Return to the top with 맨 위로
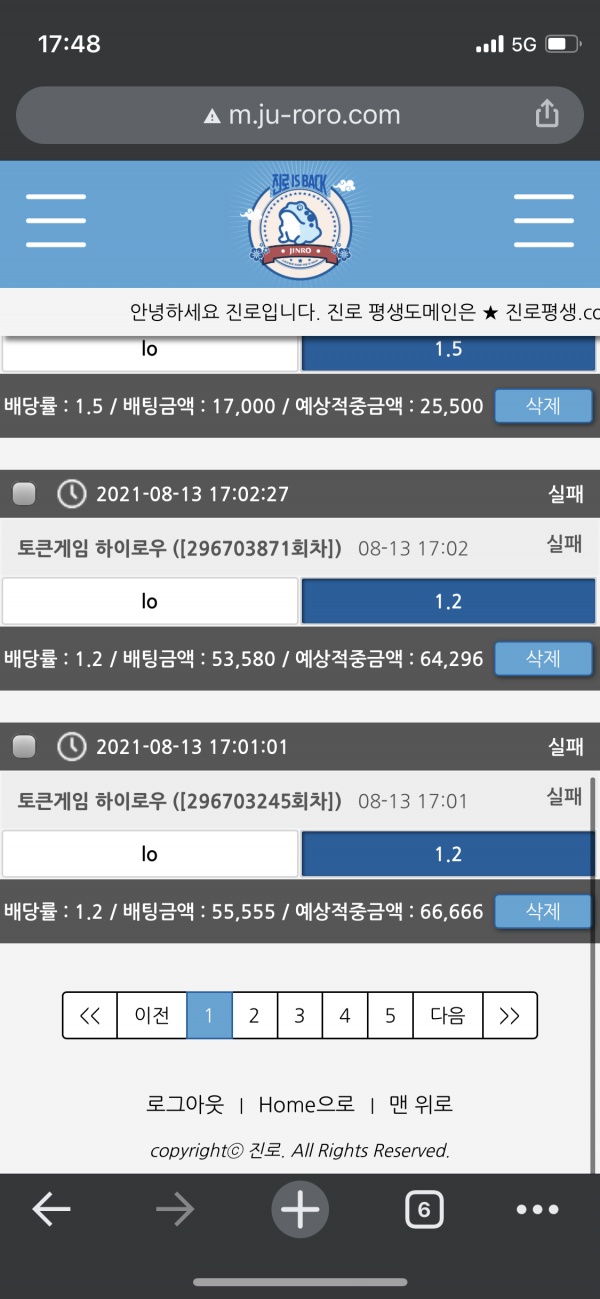The width and height of the screenshot is (600, 1299). click(x=421, y=1104)
